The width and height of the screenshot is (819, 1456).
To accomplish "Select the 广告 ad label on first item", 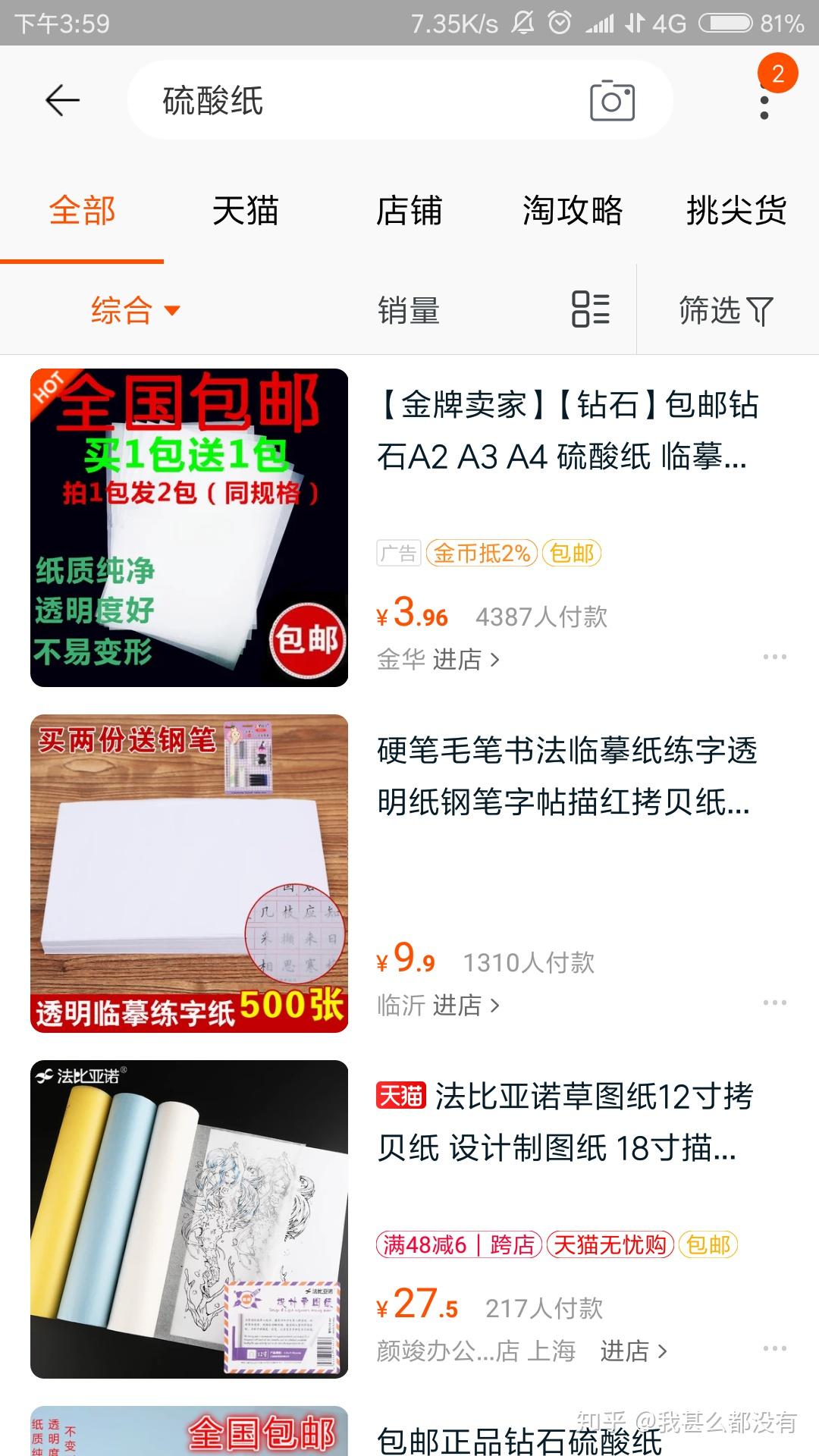I will [400, 554].
